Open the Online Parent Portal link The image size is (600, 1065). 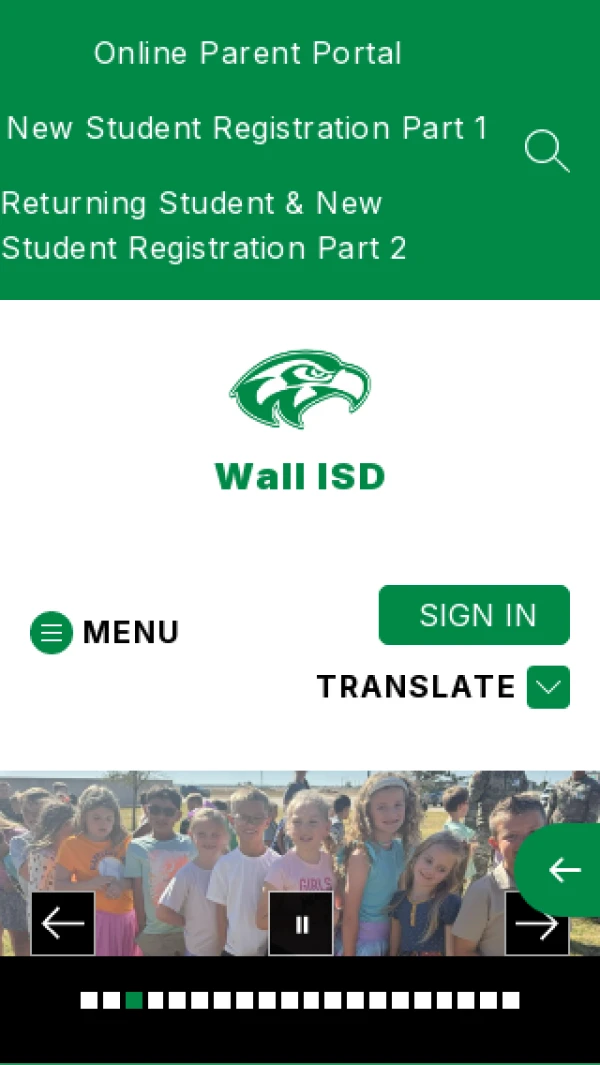[x=248, y=53]
